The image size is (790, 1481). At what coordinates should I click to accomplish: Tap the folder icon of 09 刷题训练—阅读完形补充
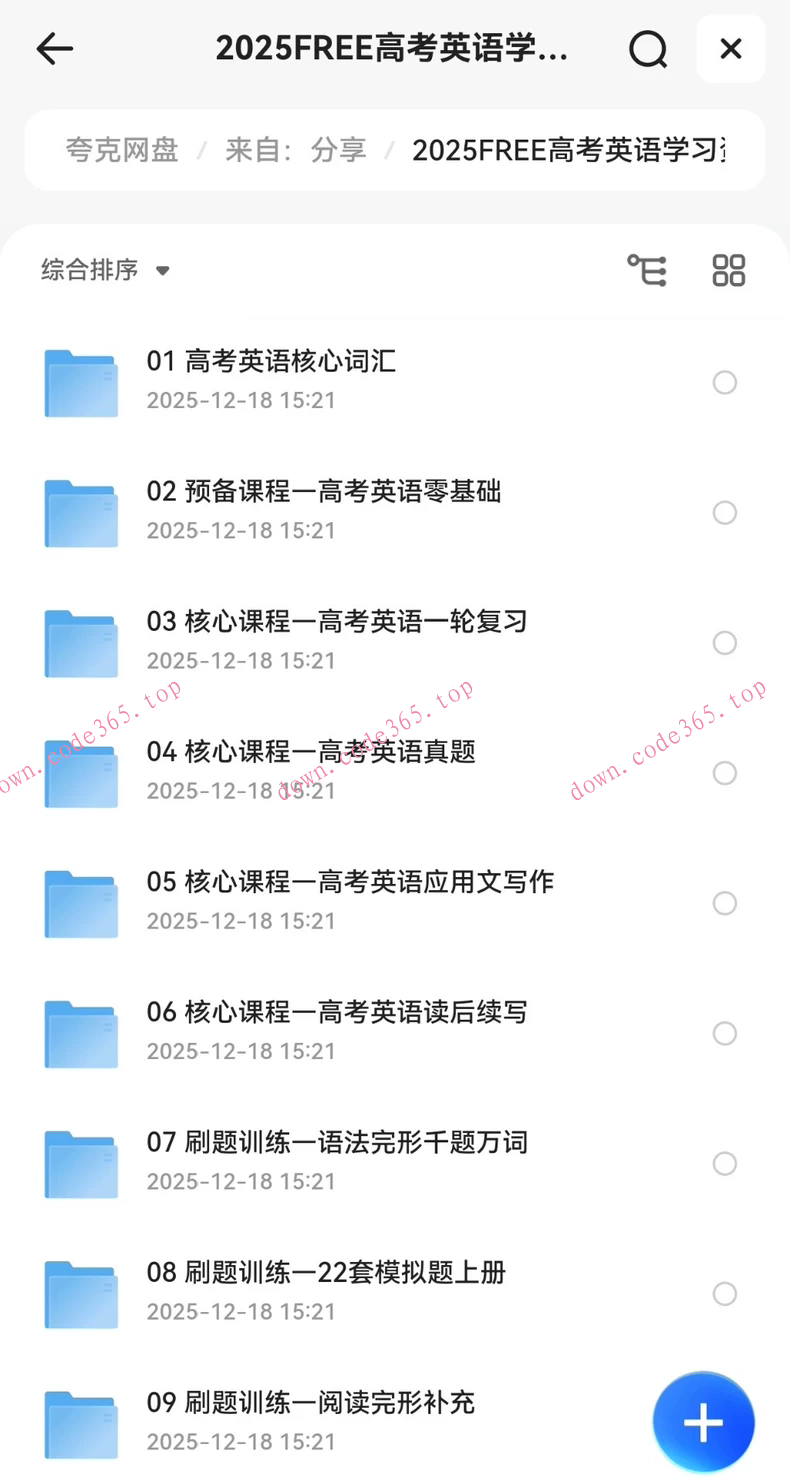click(81, 1424)
